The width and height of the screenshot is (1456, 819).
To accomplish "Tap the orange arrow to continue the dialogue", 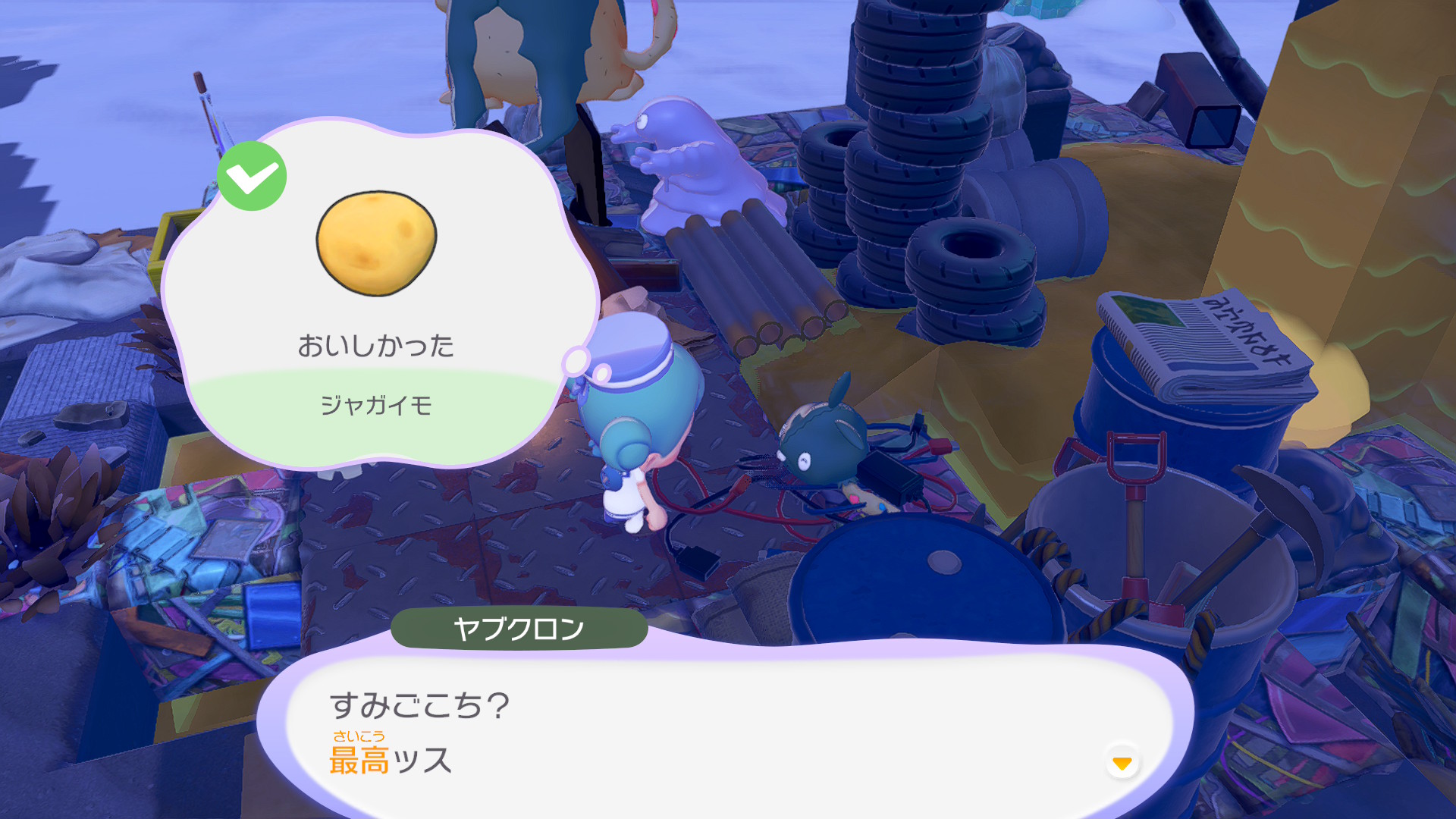I will (1122, 762).
